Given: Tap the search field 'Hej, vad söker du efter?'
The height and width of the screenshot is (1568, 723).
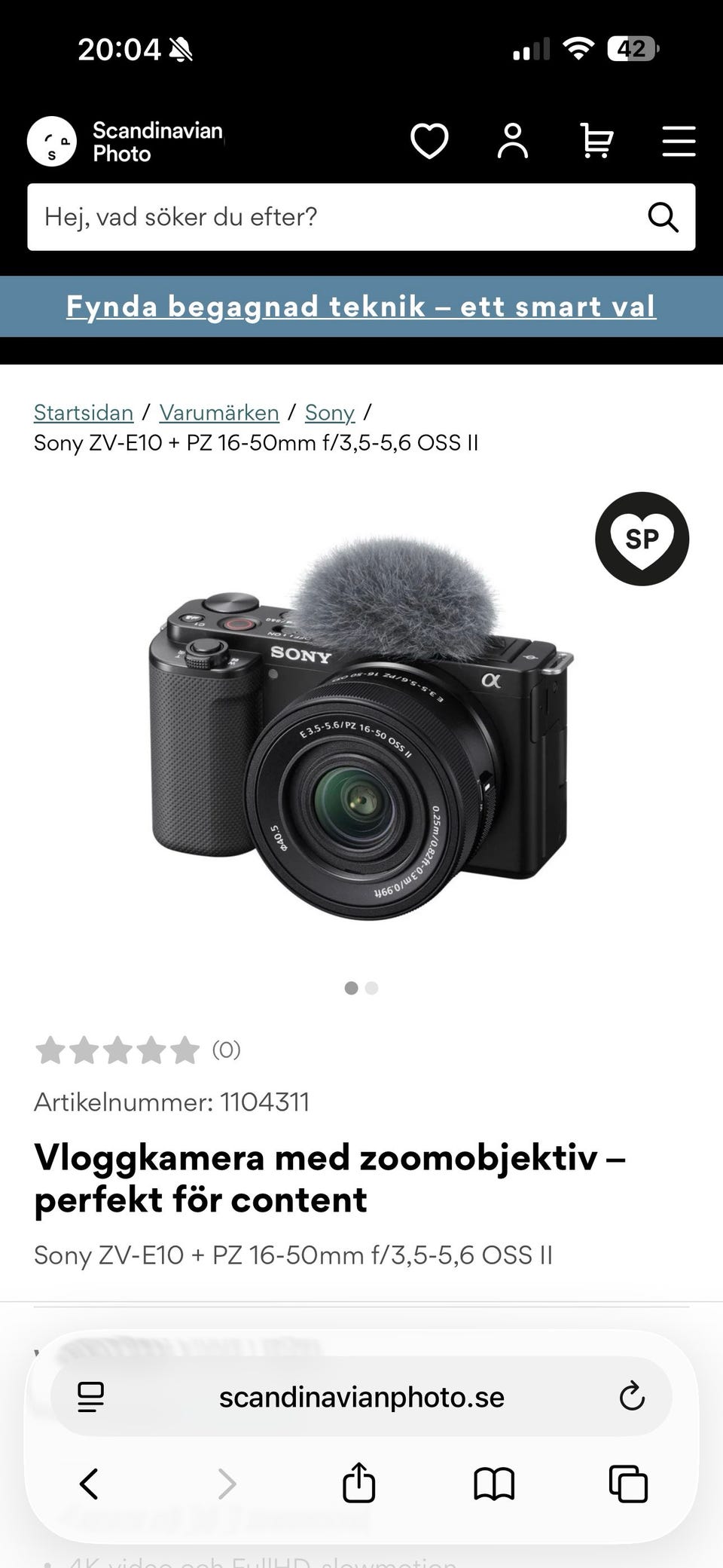Looking at the screenshot, I should 331,217.
